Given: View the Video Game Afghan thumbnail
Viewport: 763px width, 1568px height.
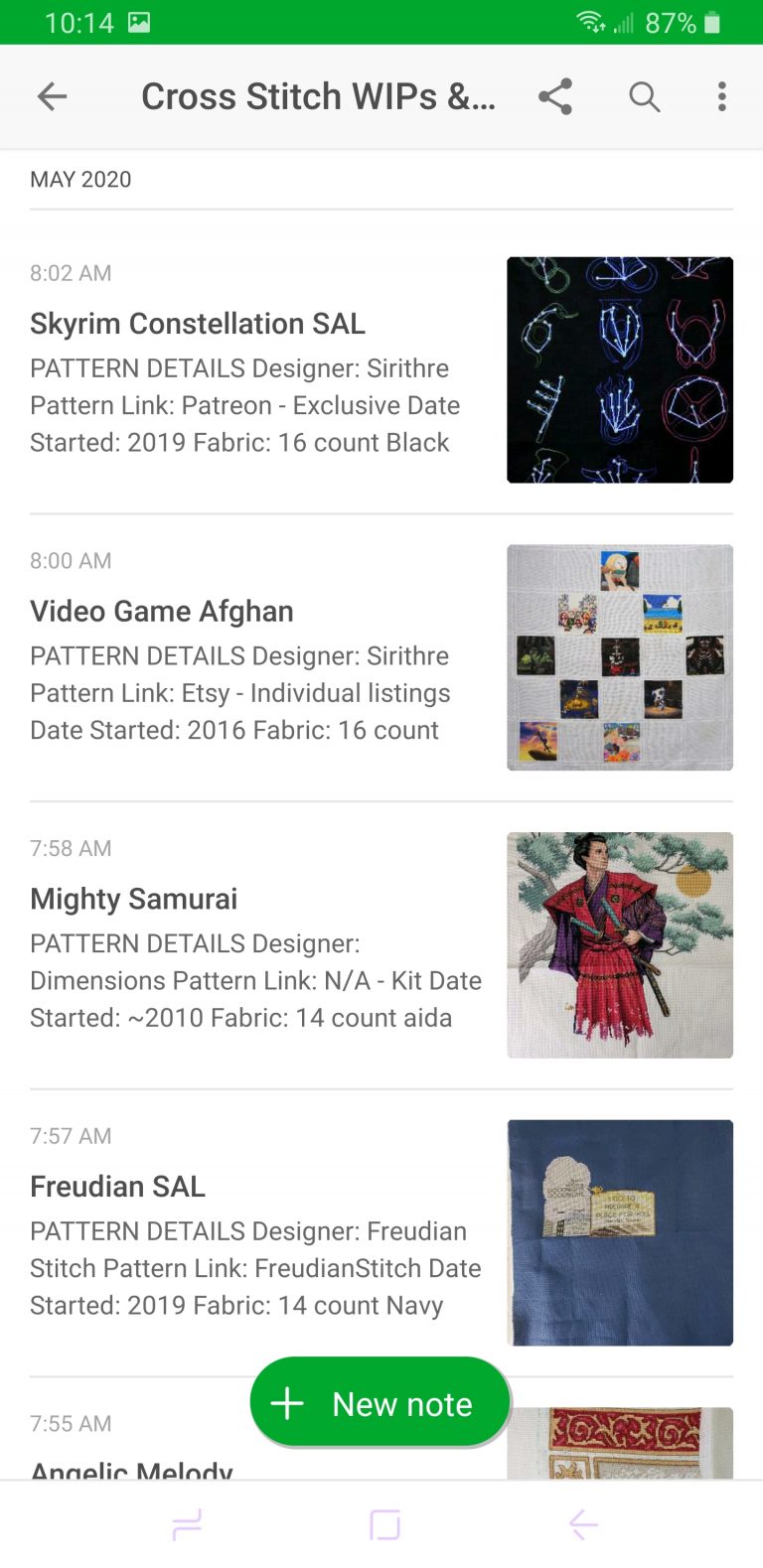Looking at the screenshot, I should pos(619,657).
